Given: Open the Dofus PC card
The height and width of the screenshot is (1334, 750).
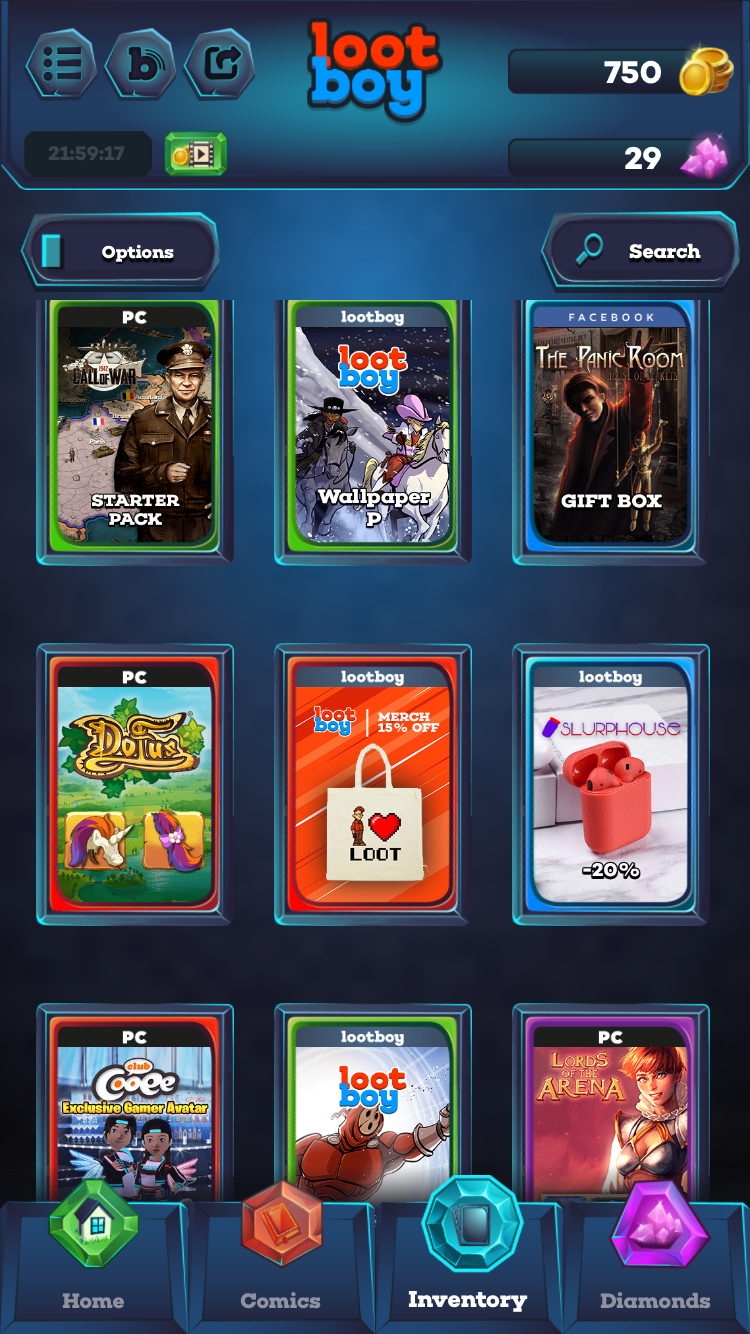Looking at the screenshot, I should pyautogui.click(x=135, y=785).
